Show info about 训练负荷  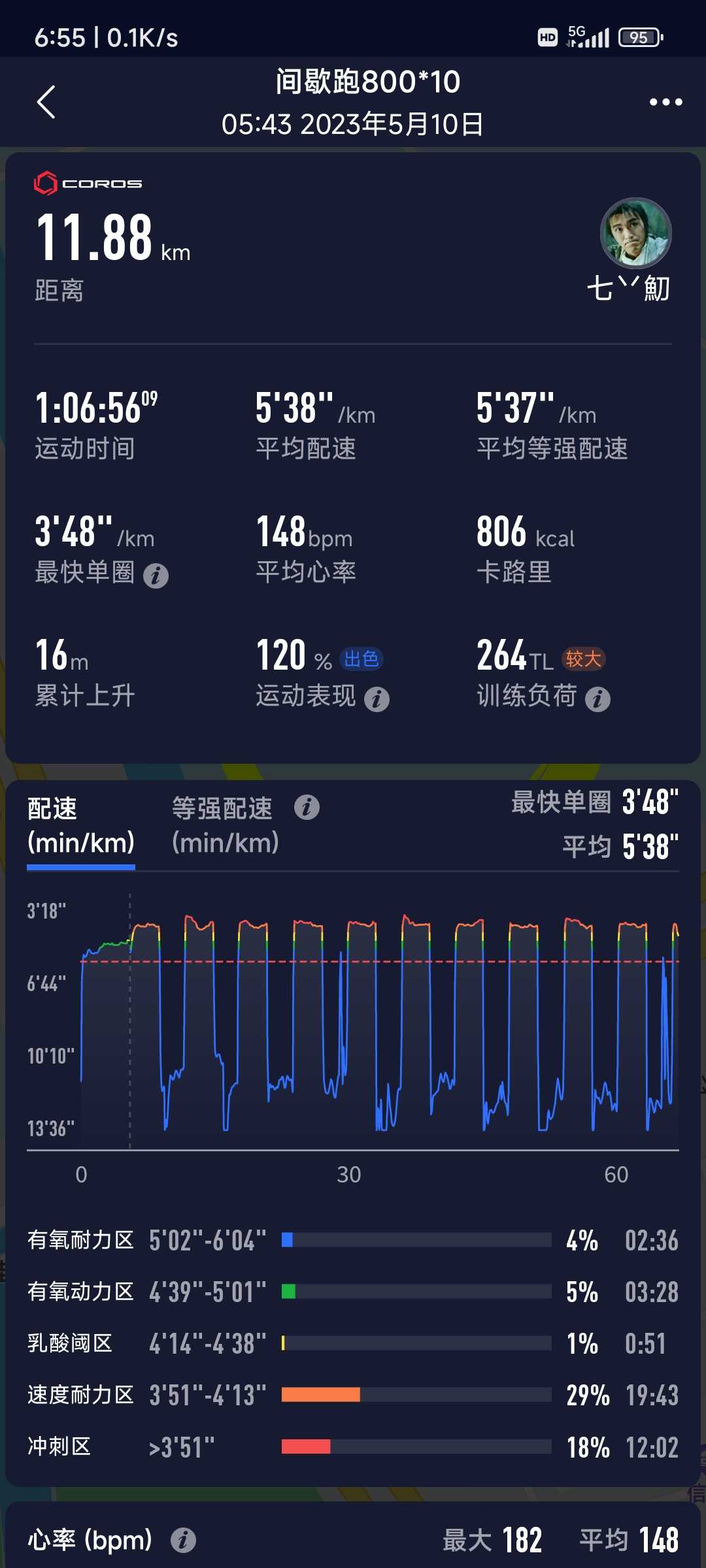pos(597,699)
